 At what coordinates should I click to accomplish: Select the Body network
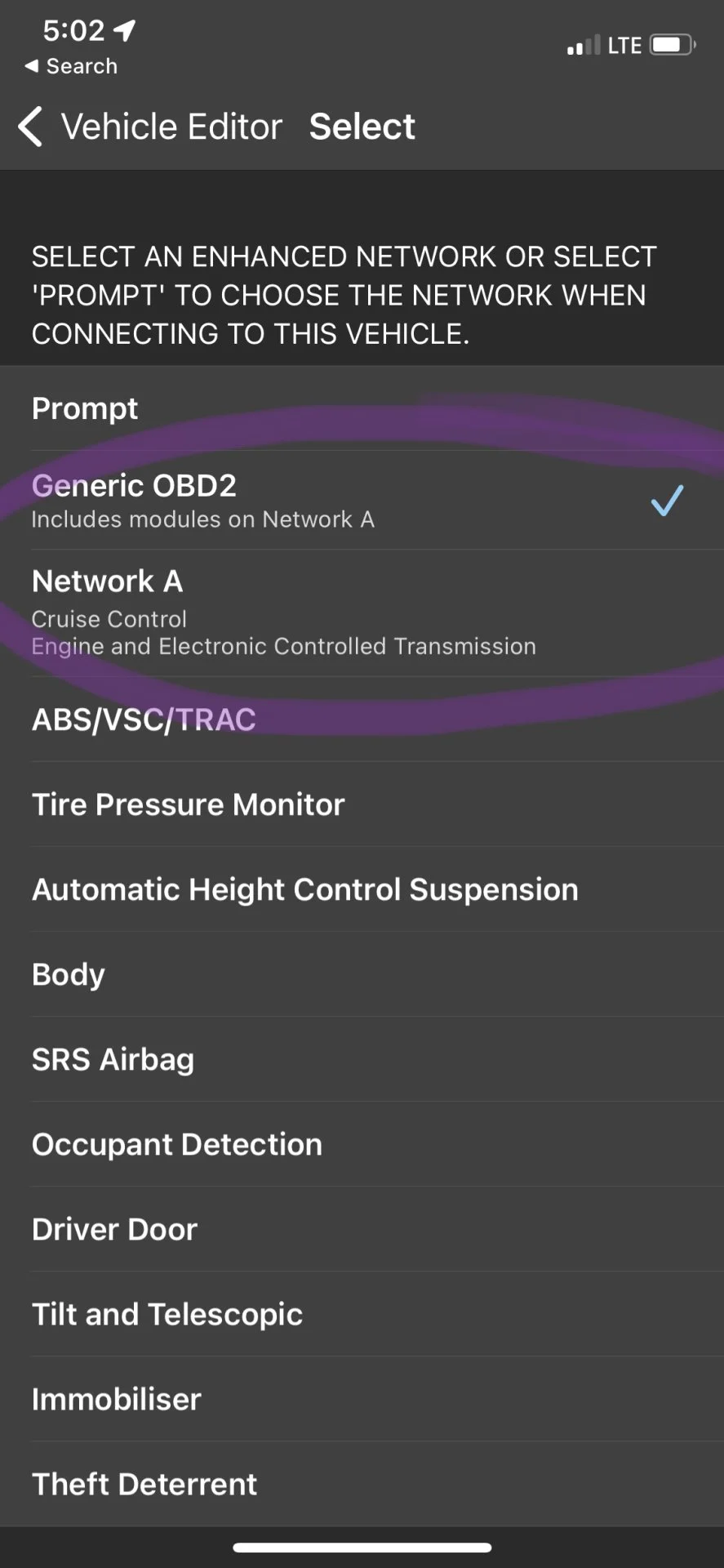[x=362, y=974]
